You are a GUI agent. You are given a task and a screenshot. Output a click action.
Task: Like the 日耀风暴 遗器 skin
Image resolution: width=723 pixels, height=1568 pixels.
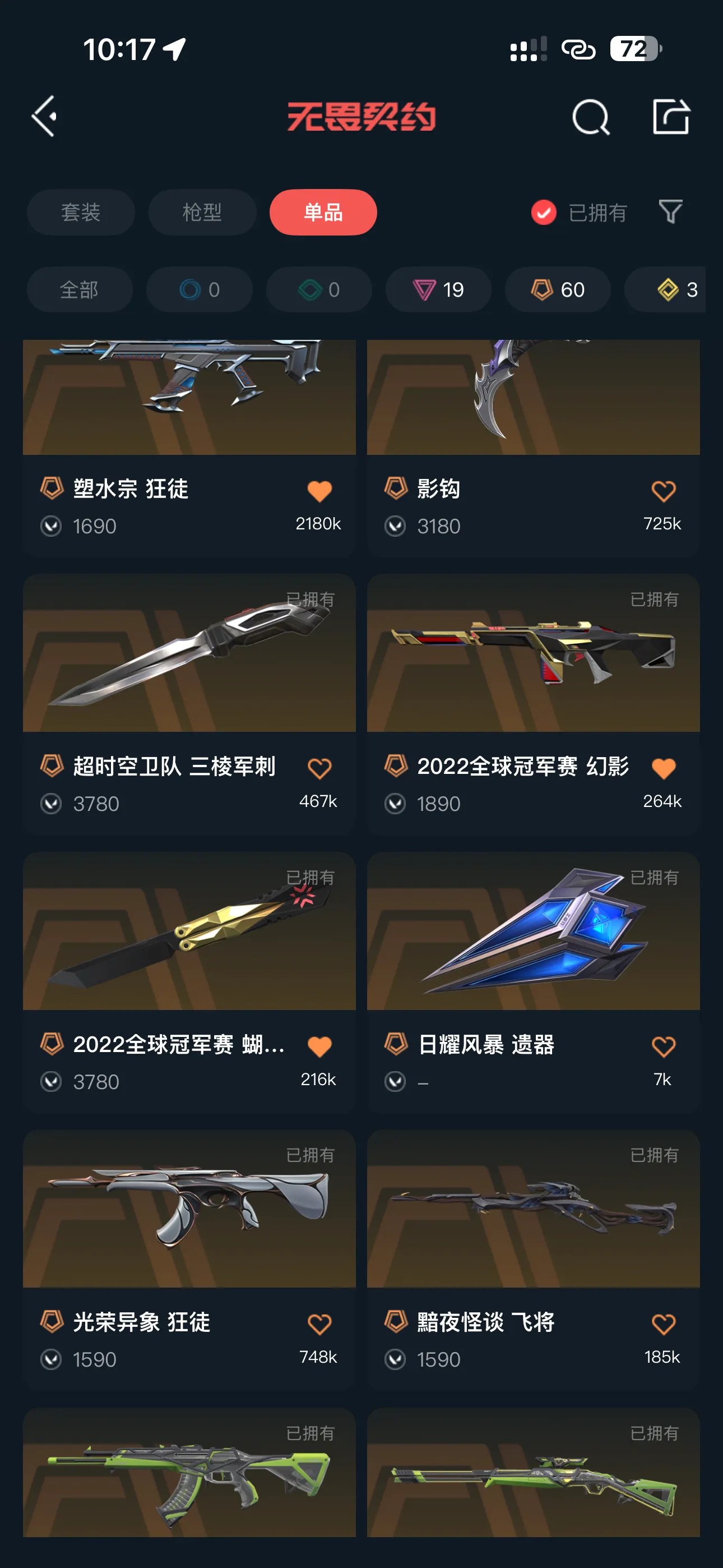tap(662, 1047)
